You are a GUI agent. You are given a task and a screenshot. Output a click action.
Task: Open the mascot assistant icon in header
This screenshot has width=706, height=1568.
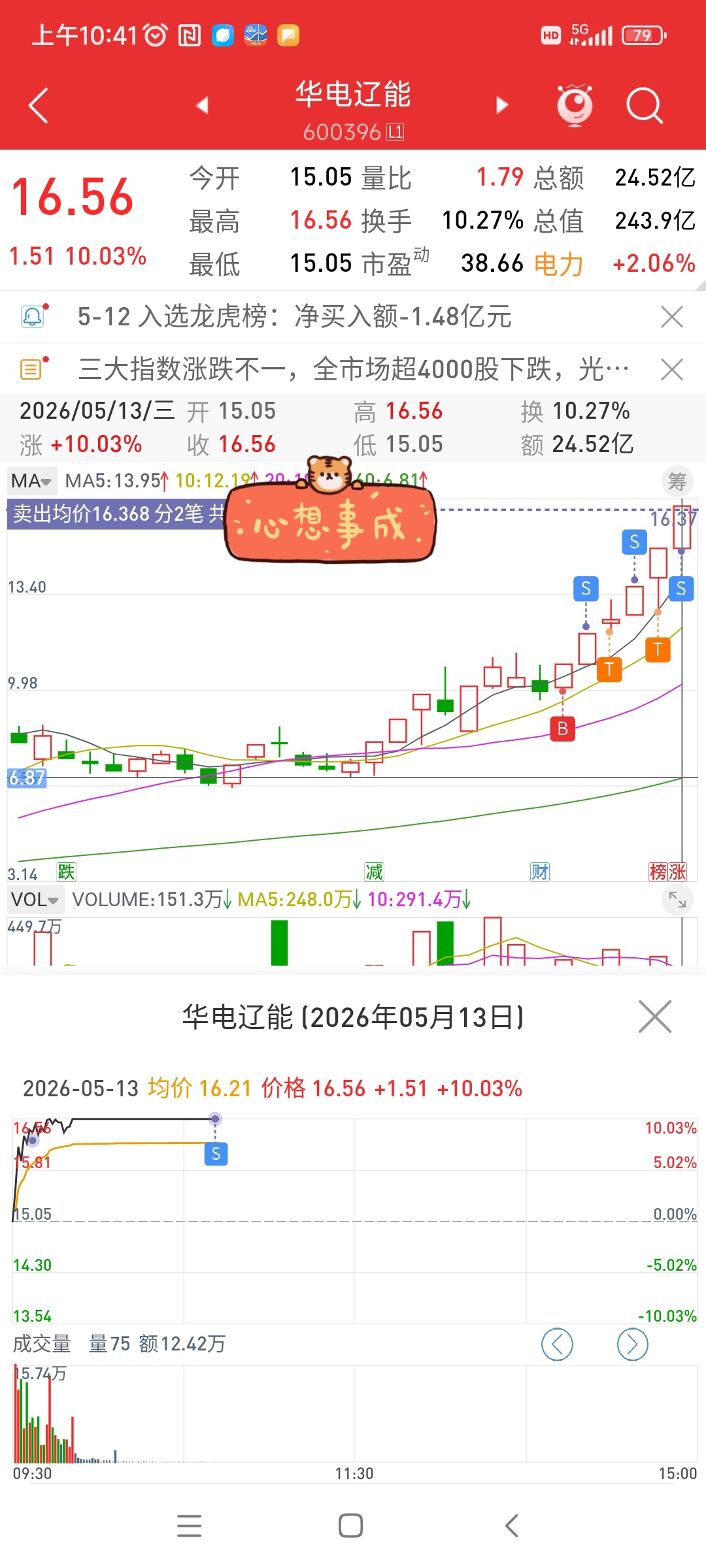[575, 105]
